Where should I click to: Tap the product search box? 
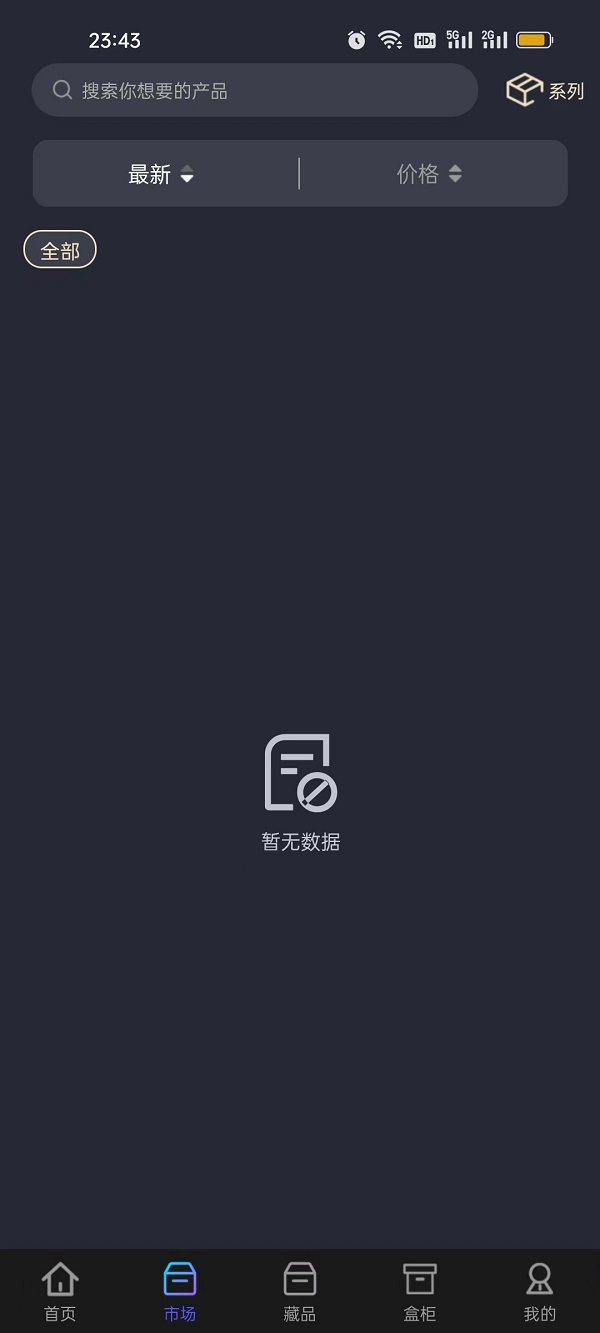point(254,90)
